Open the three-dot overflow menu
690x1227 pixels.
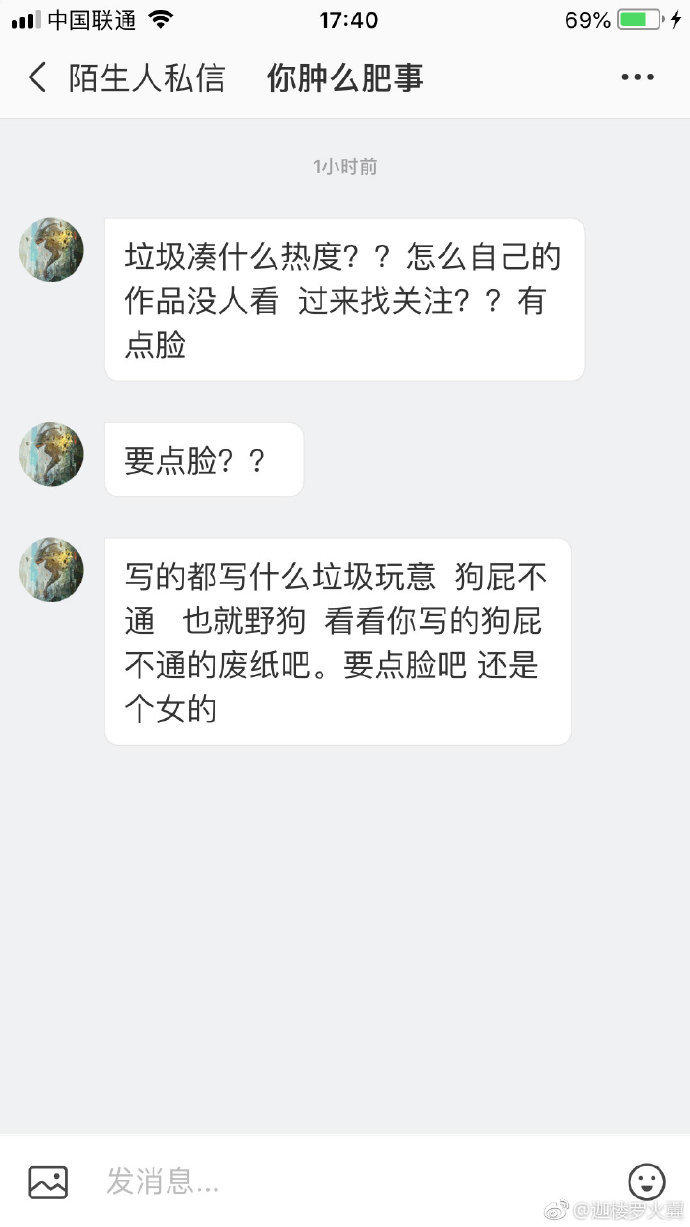(637, 77)
